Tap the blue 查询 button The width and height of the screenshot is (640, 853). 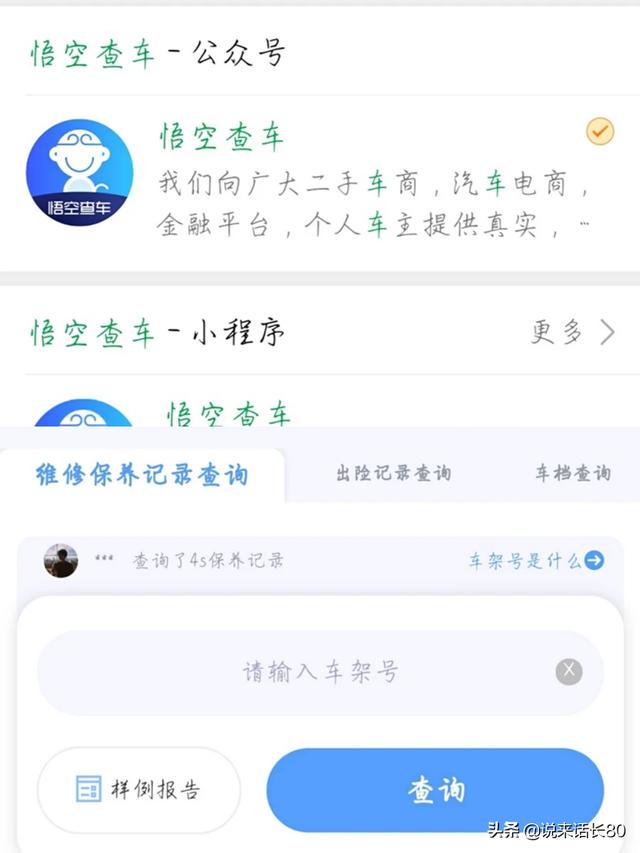pyautogui.click(x=435, y=790)
